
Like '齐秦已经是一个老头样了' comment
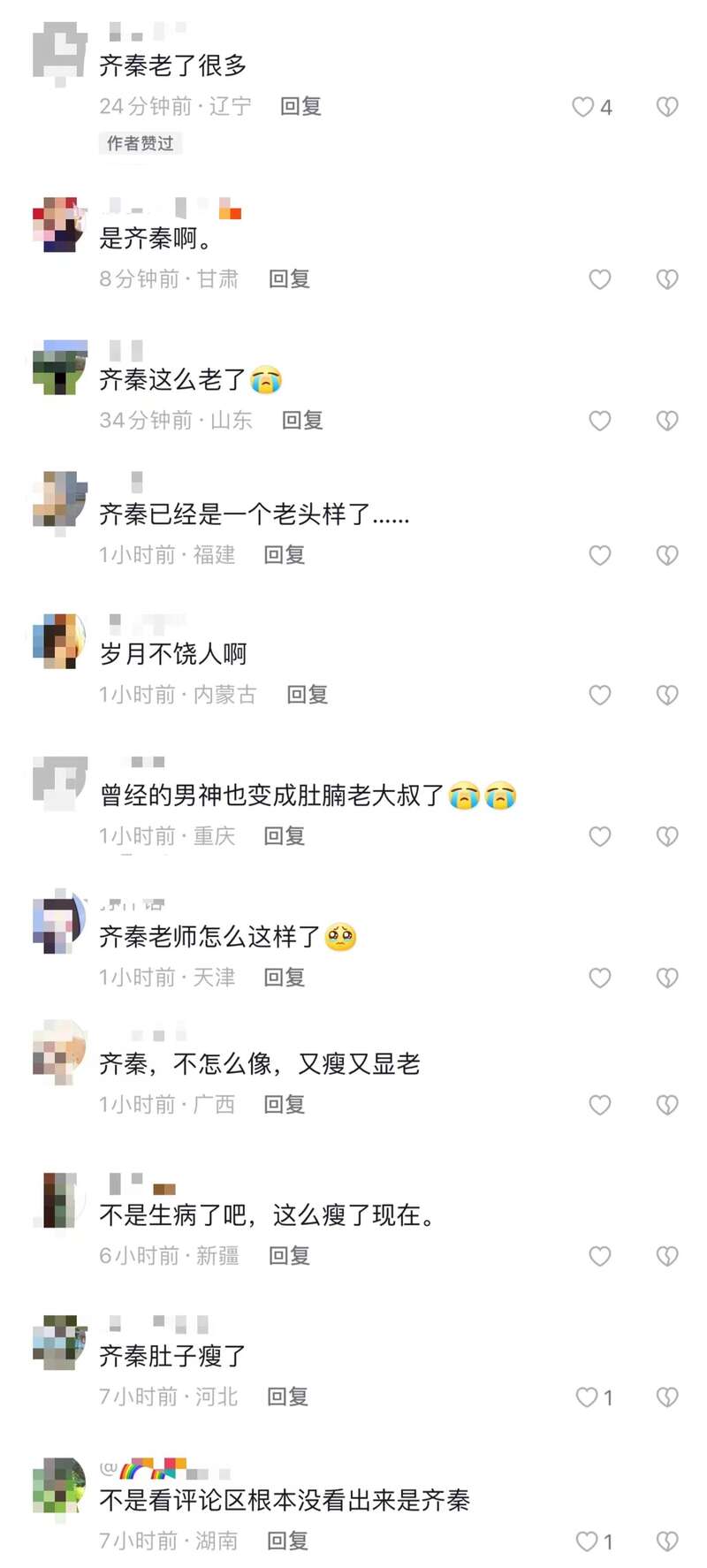pos(600,555)
